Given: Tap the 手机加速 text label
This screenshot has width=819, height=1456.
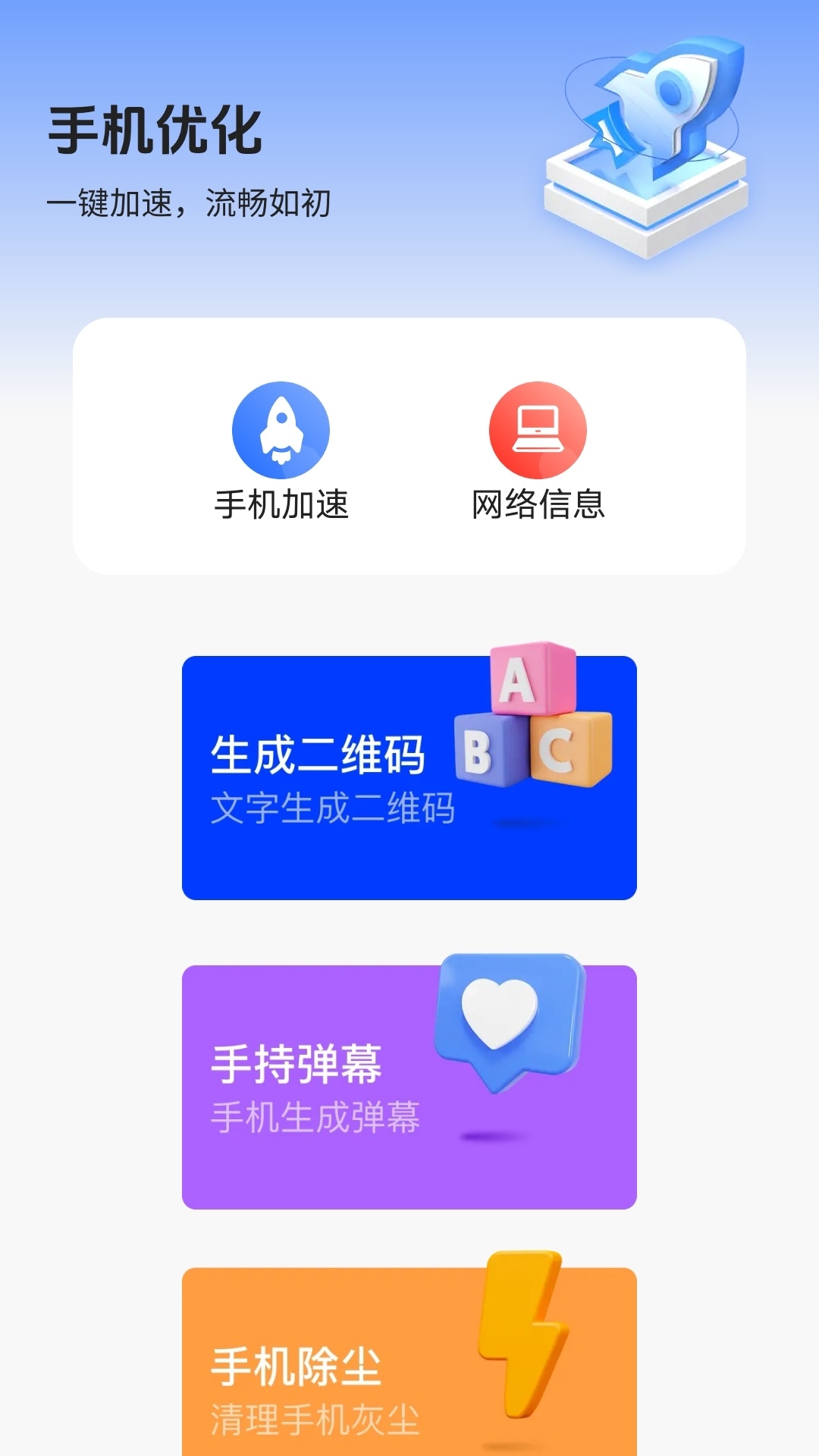Looking at the screenshot, I should [x=283, y=502].
